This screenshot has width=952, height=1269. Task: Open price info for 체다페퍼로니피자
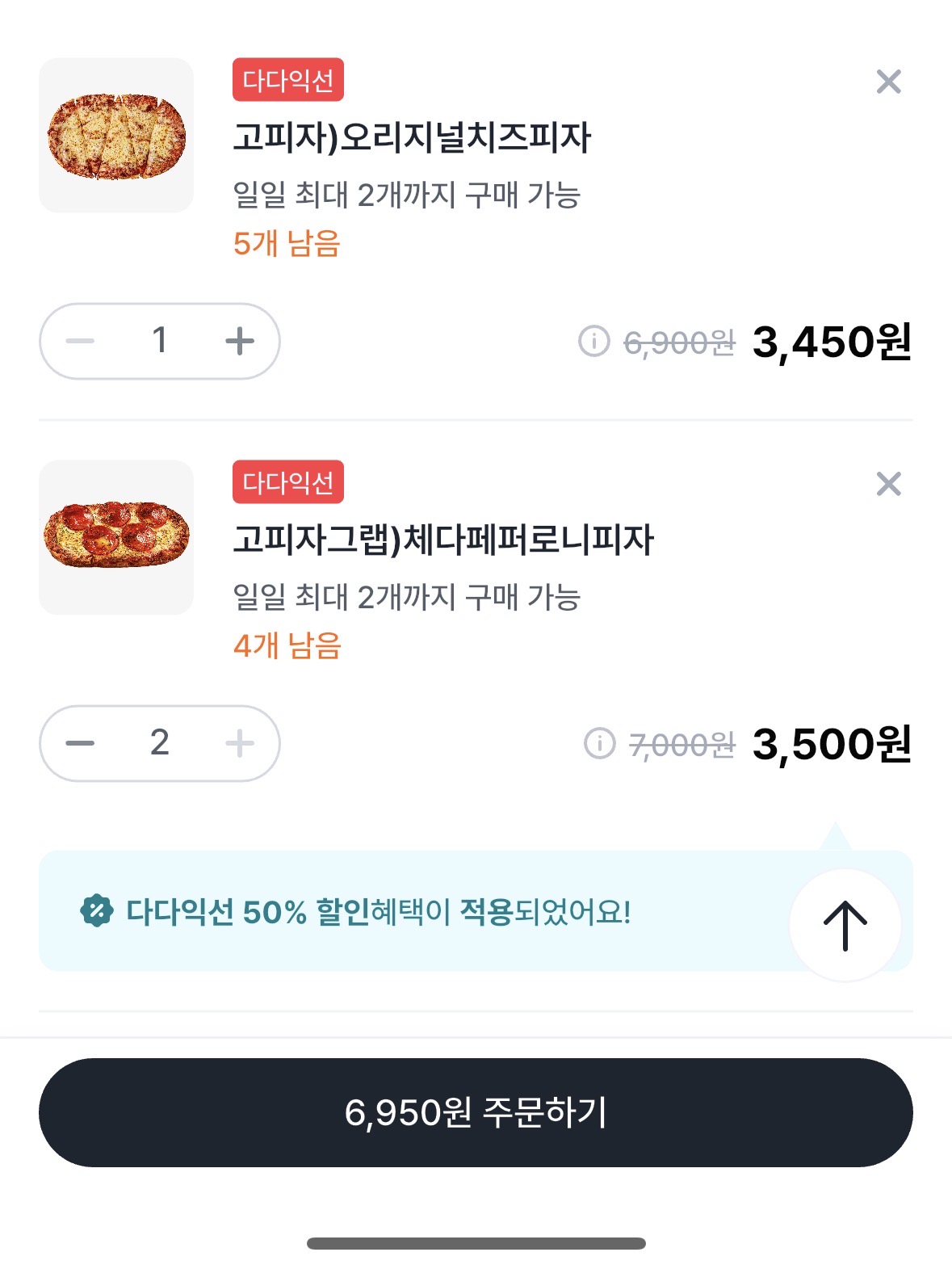599,743
